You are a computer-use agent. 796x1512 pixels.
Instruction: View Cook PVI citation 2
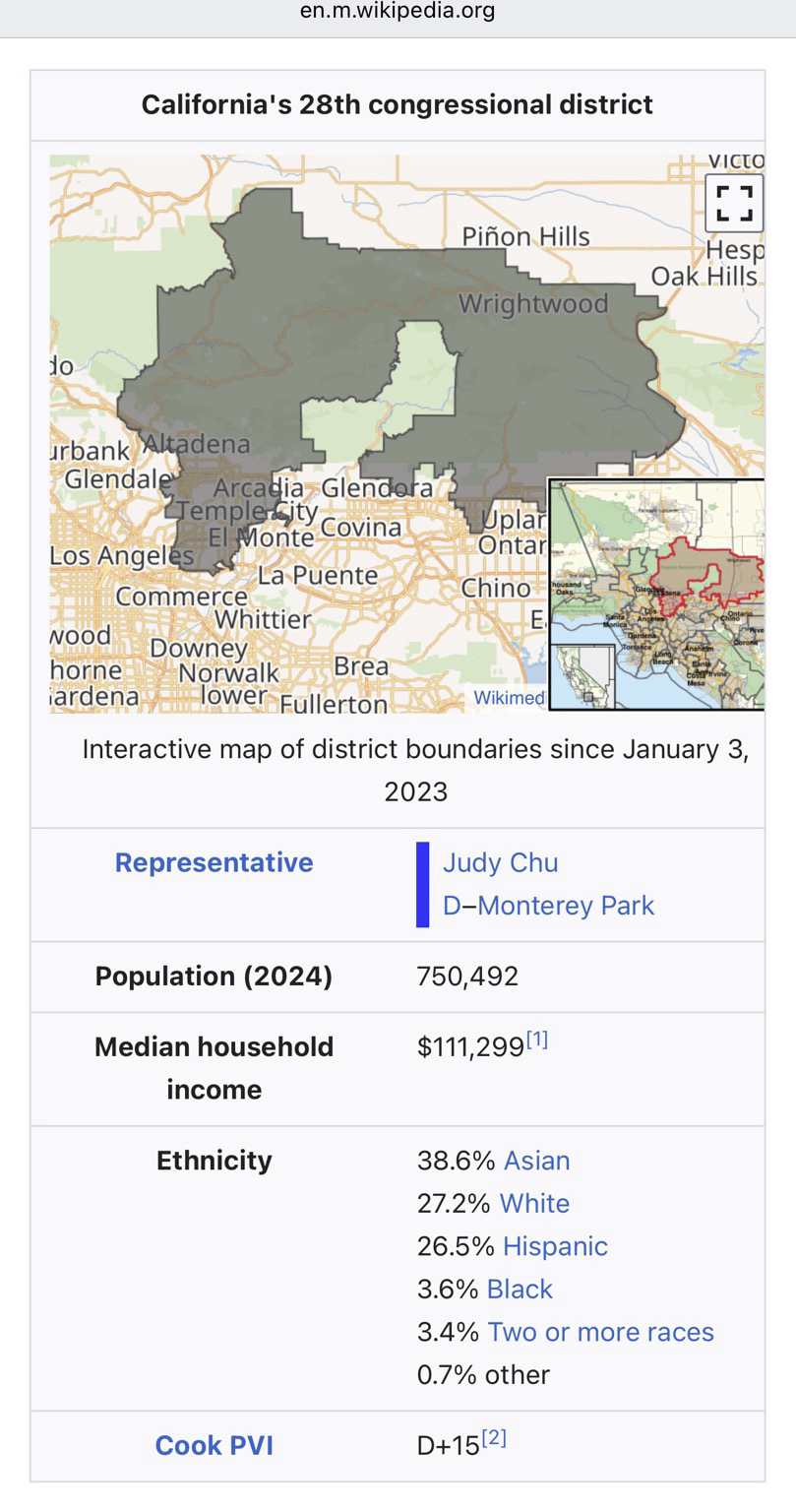tap(494, 1438)
